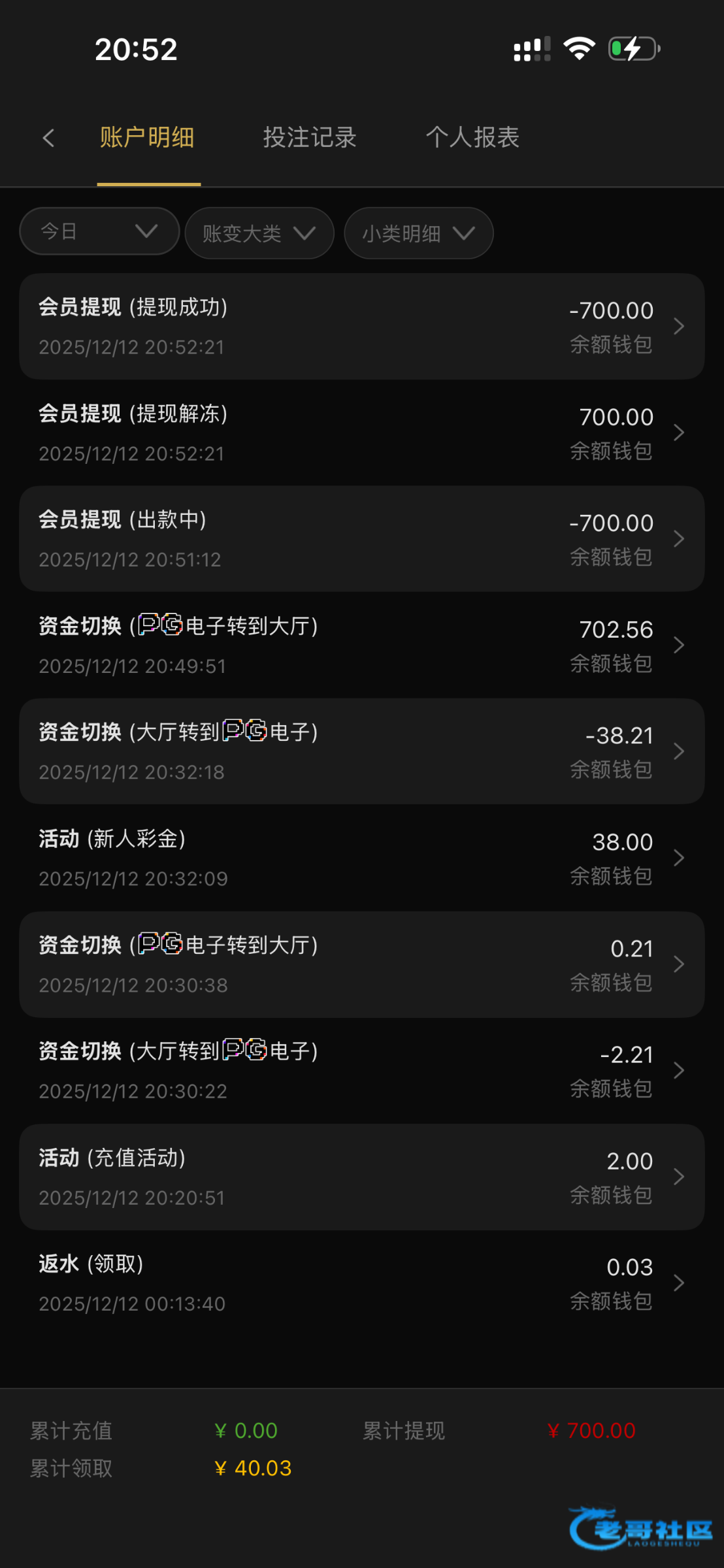This screenshot has height=1568, width=724.
Task: Open the 充值活动 bonus record
Action: 361,1177
